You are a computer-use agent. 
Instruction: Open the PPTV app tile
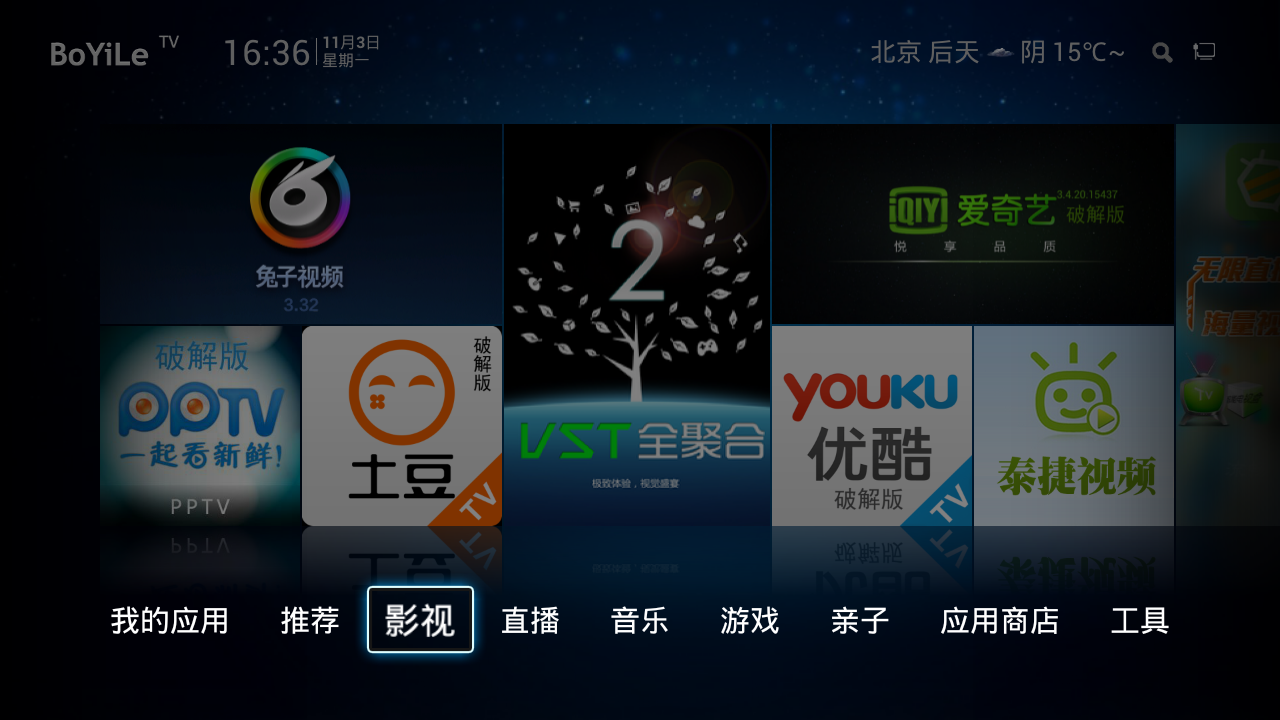(x=200, y=426)
